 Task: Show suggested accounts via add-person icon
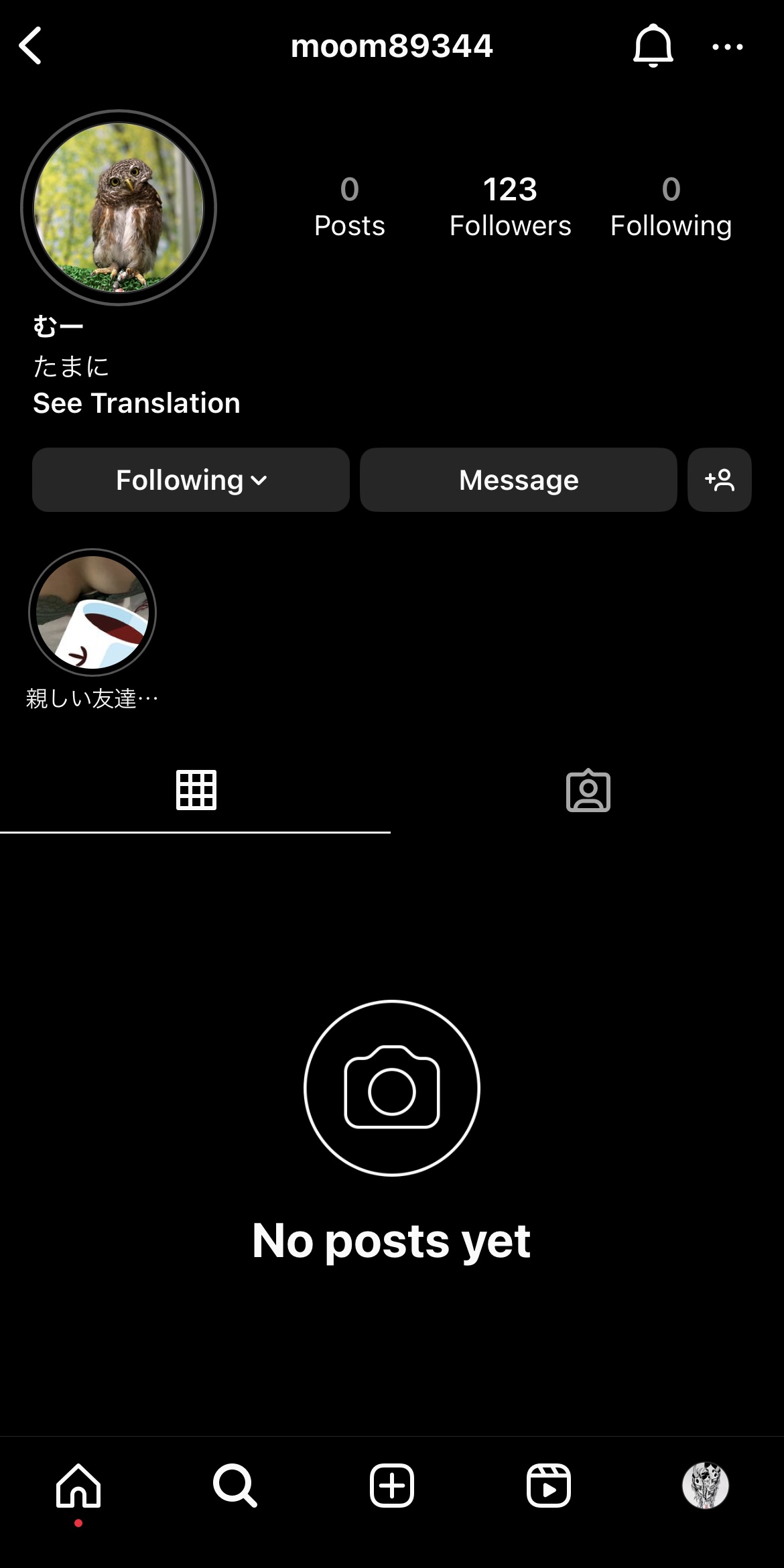tap(719, 480)
